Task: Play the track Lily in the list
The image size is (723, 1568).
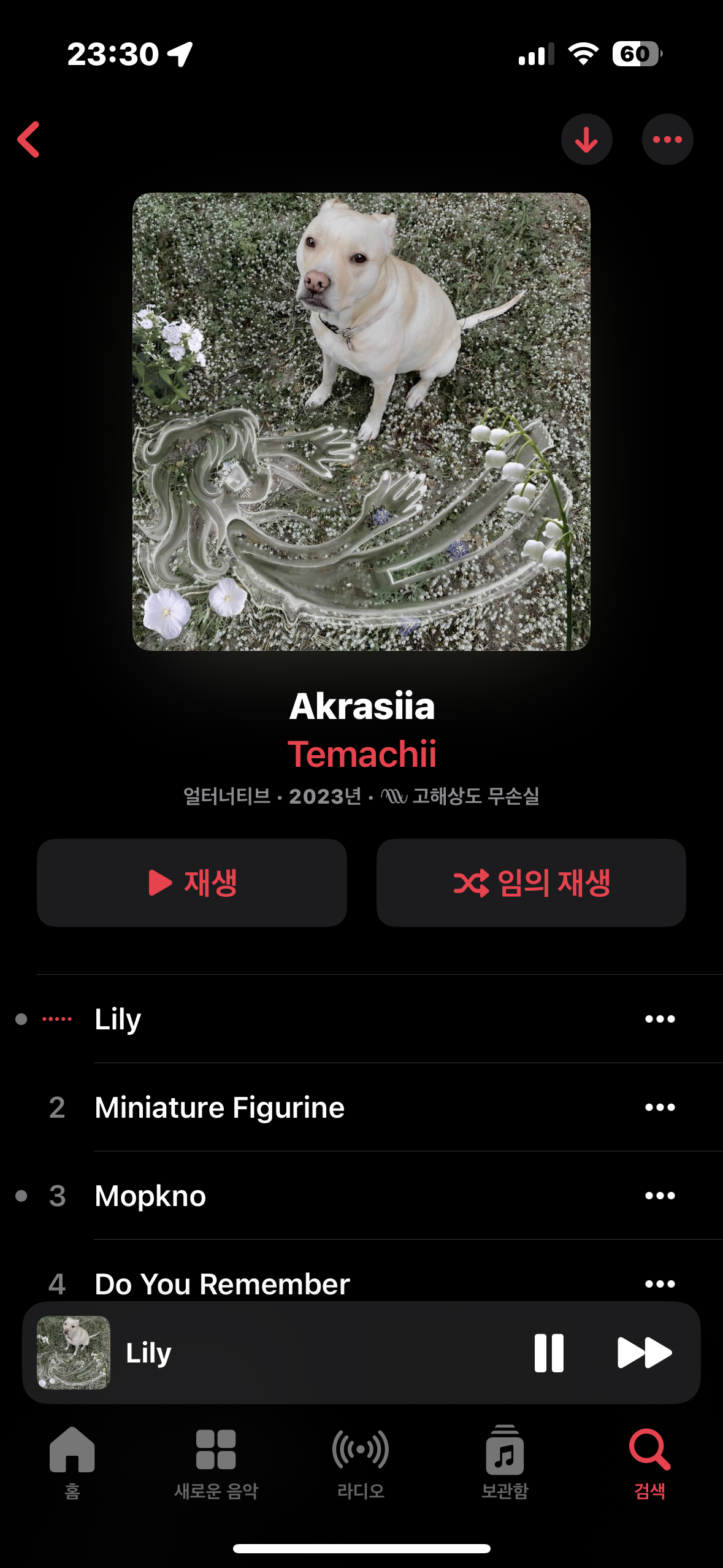Action: pos(307,1019)
